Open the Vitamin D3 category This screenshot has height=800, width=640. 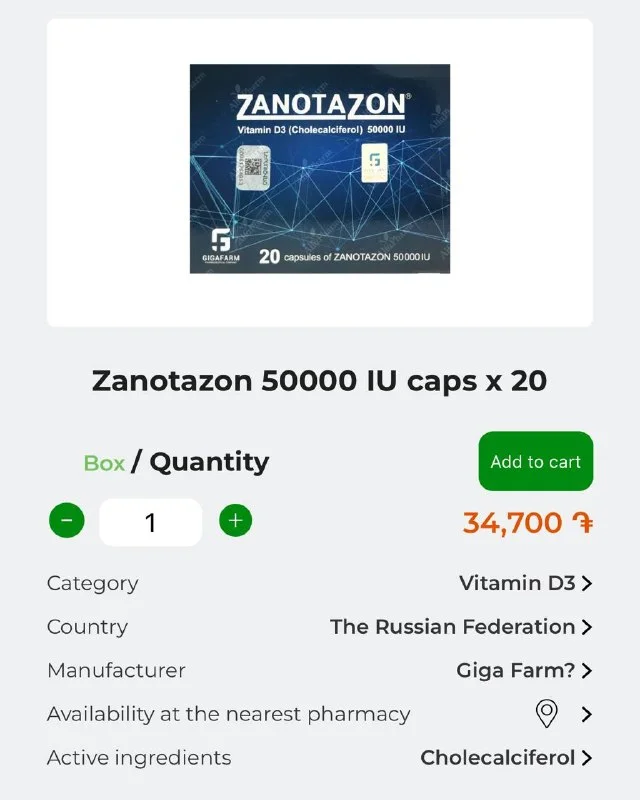point(319,583)
